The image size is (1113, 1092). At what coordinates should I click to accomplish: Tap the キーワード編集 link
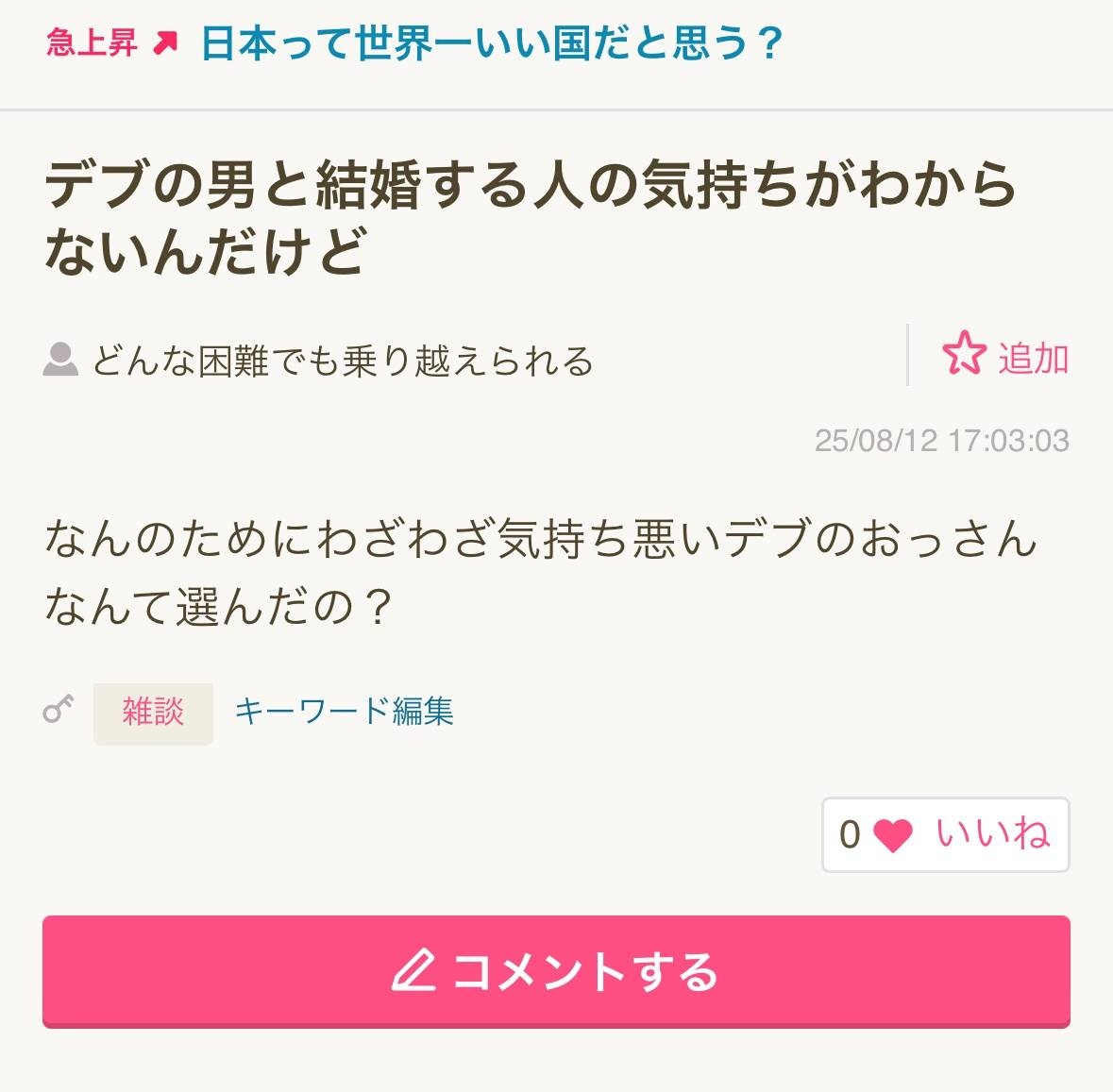click(344, 712)
